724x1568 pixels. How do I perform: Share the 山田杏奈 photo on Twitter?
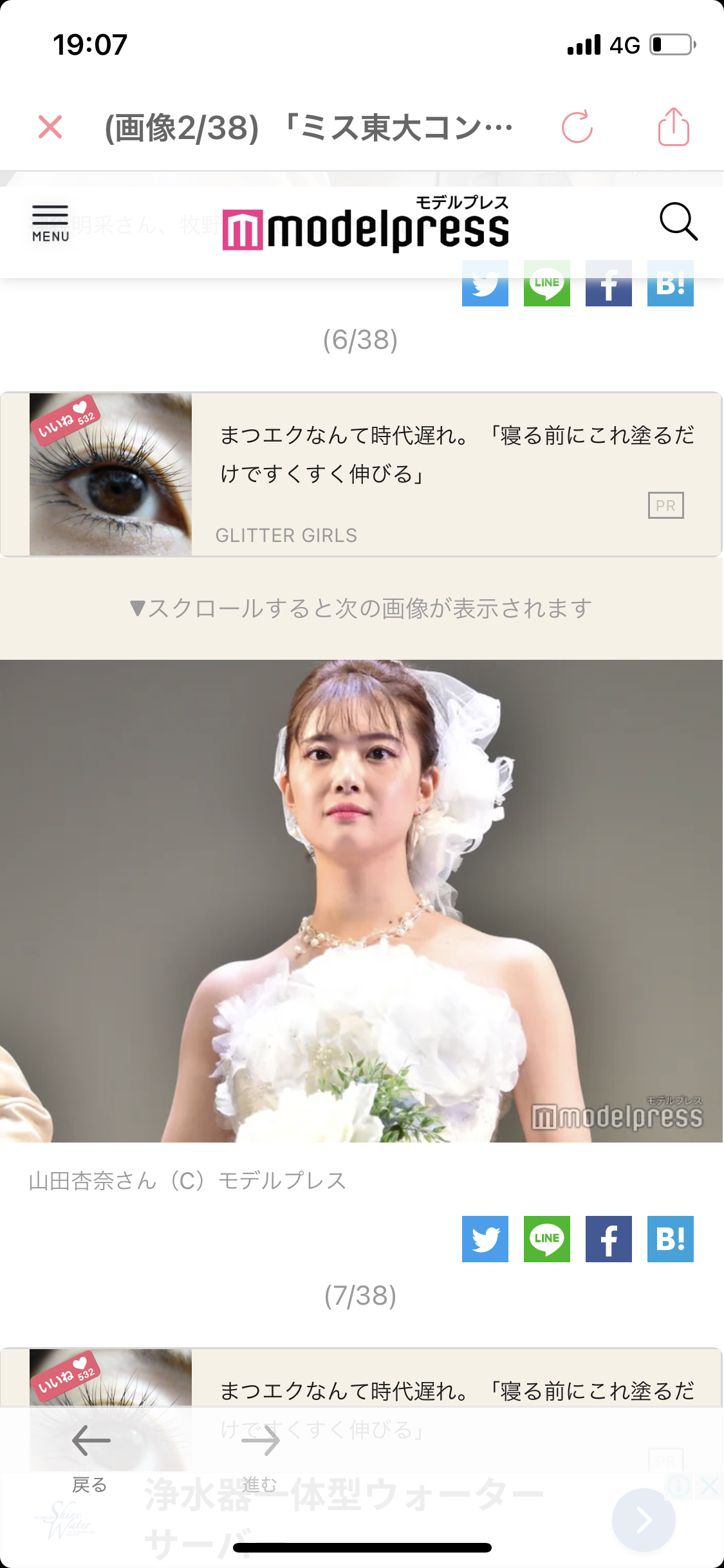coord(485,1239)
